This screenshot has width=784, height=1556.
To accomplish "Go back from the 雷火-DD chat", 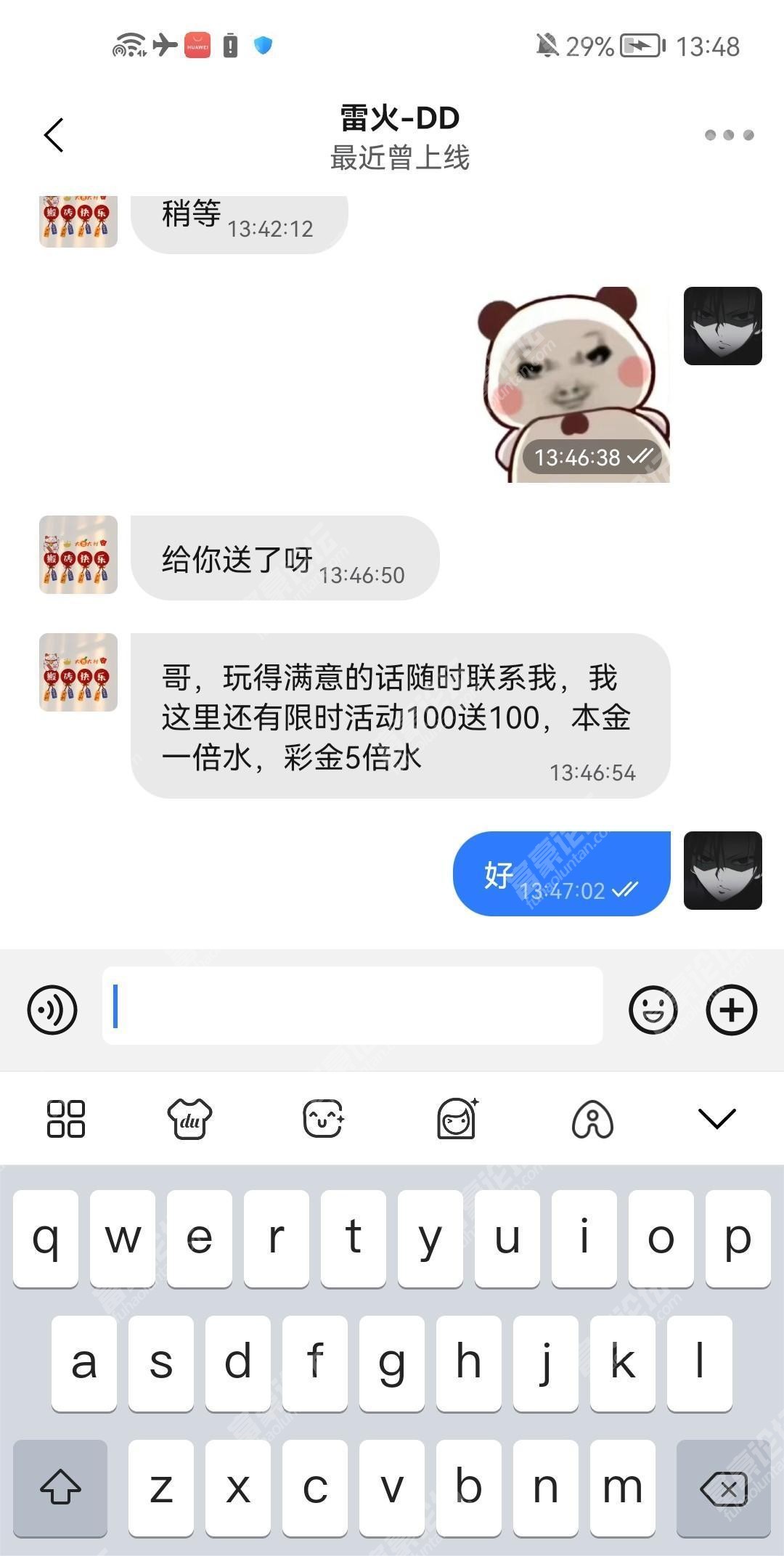I will click(54, 135).
